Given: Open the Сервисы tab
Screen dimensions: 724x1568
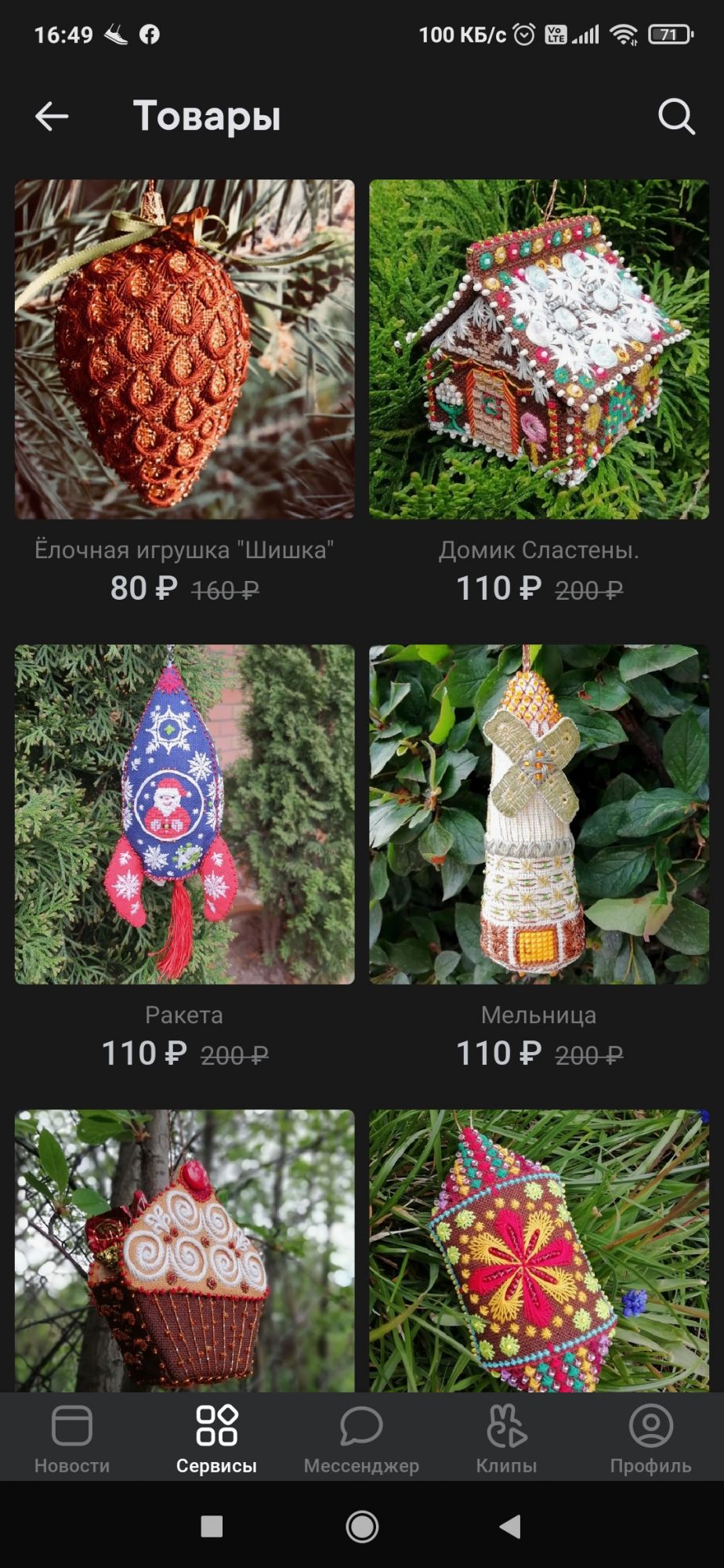Looking at the screenshot, I should pos(216,1438).
